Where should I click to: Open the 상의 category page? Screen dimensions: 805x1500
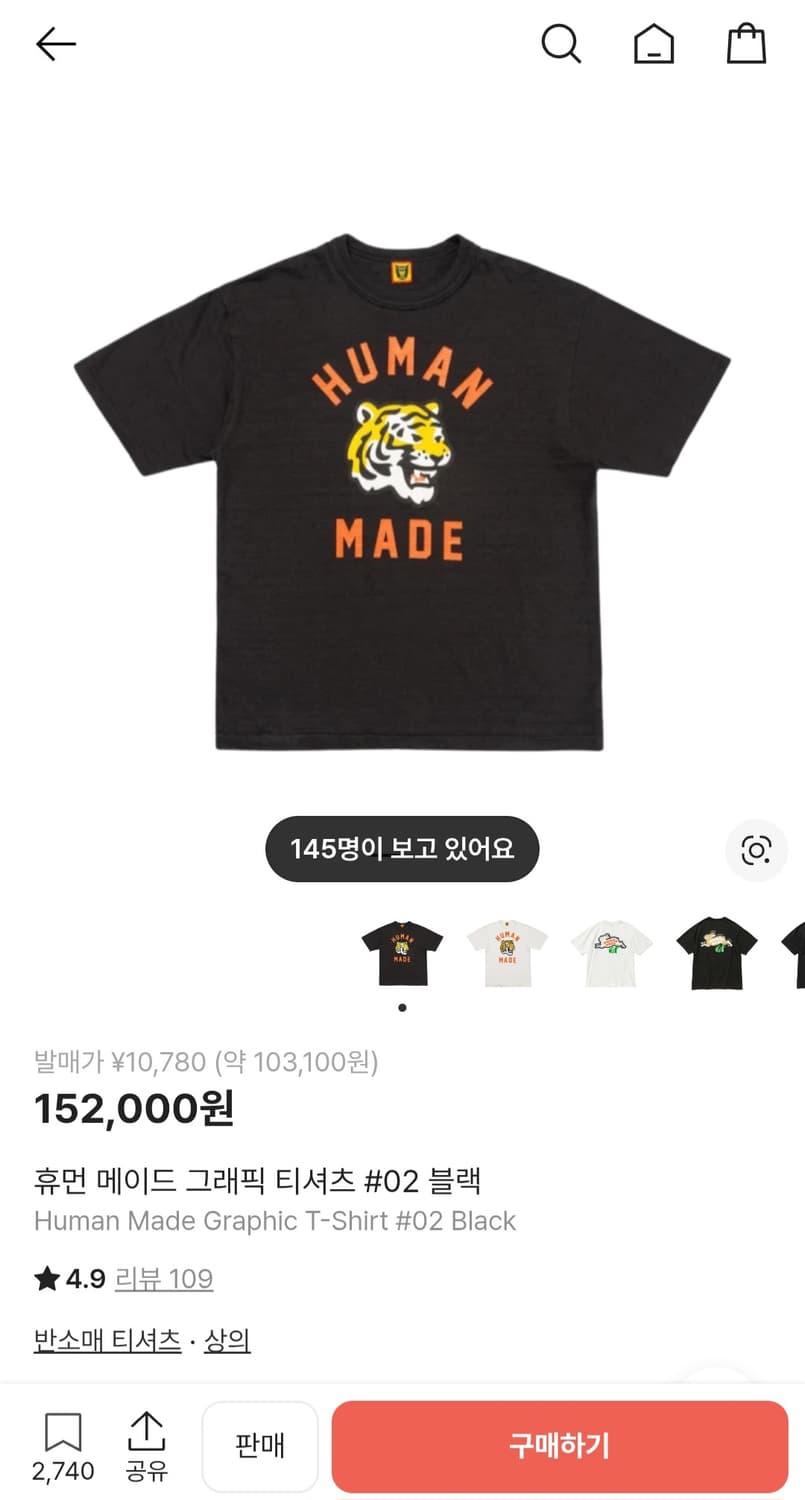click(x=227, y=1340)
